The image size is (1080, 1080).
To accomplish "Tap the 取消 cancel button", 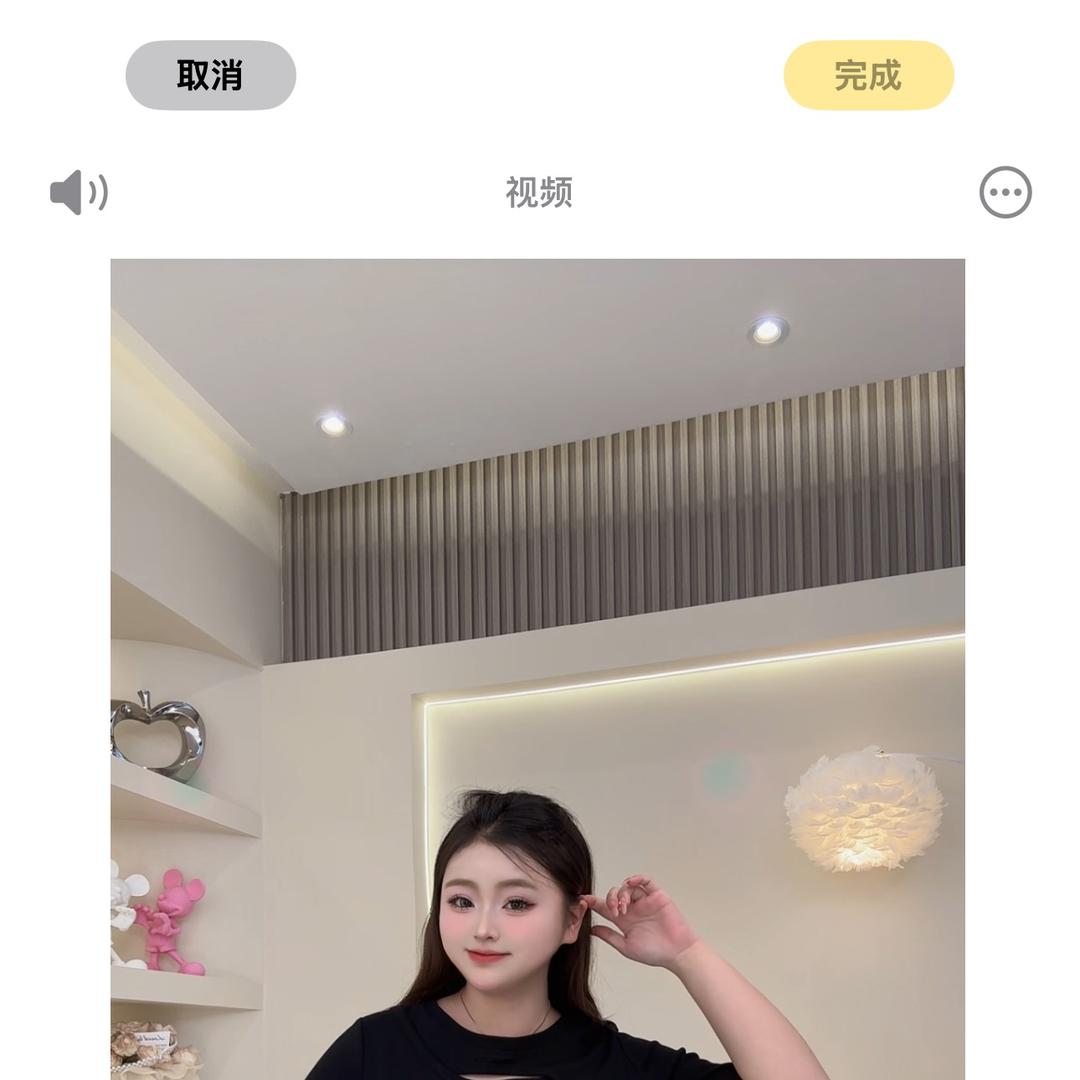I will click(210, 75).
